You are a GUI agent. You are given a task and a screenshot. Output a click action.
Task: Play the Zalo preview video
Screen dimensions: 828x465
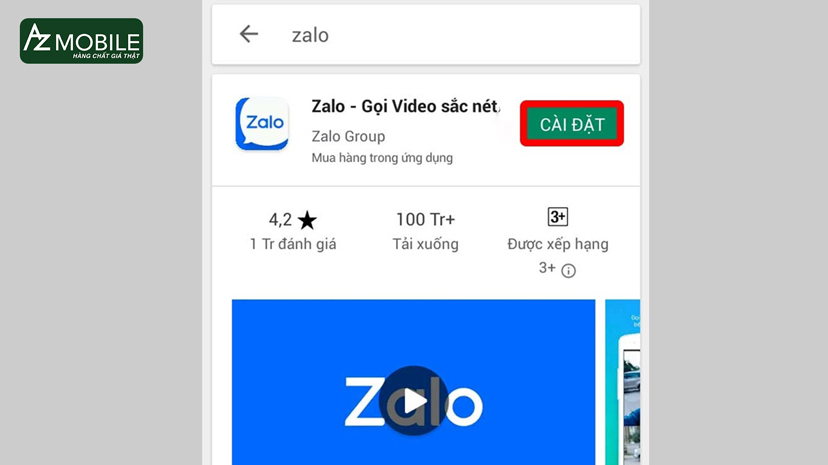pos(414,400)
